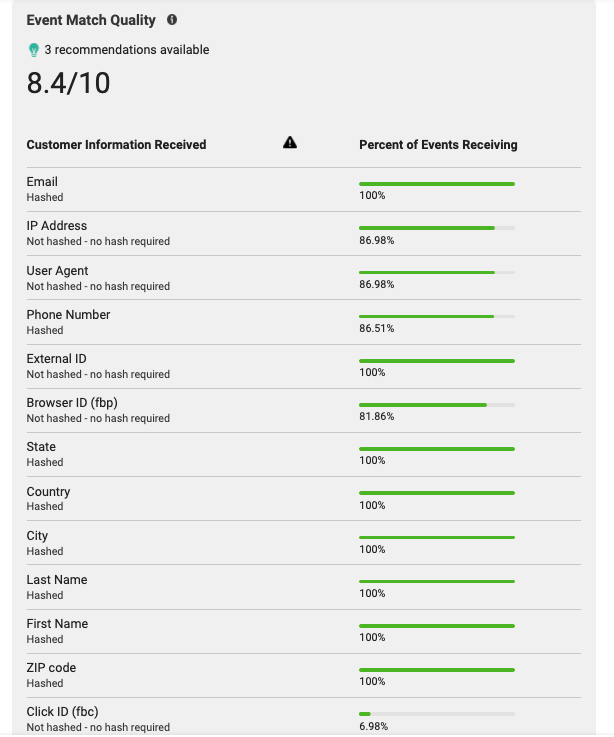View the 3 recommendations available
The image size is (614, 737).
[126, 50]
